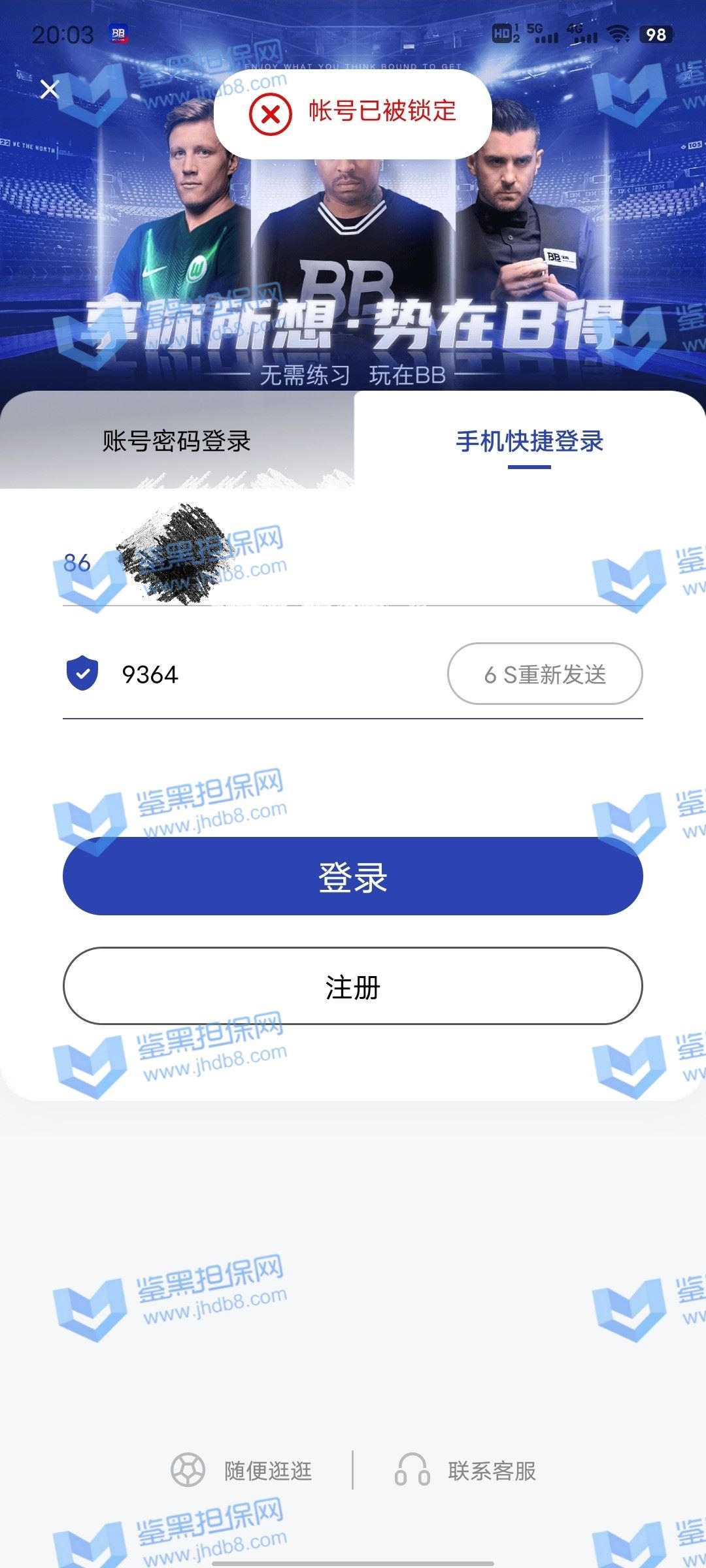The width and height of the screenshot is (706, 1568).
Task: Tap the blue 登录 login button
Action: (353, 876)
